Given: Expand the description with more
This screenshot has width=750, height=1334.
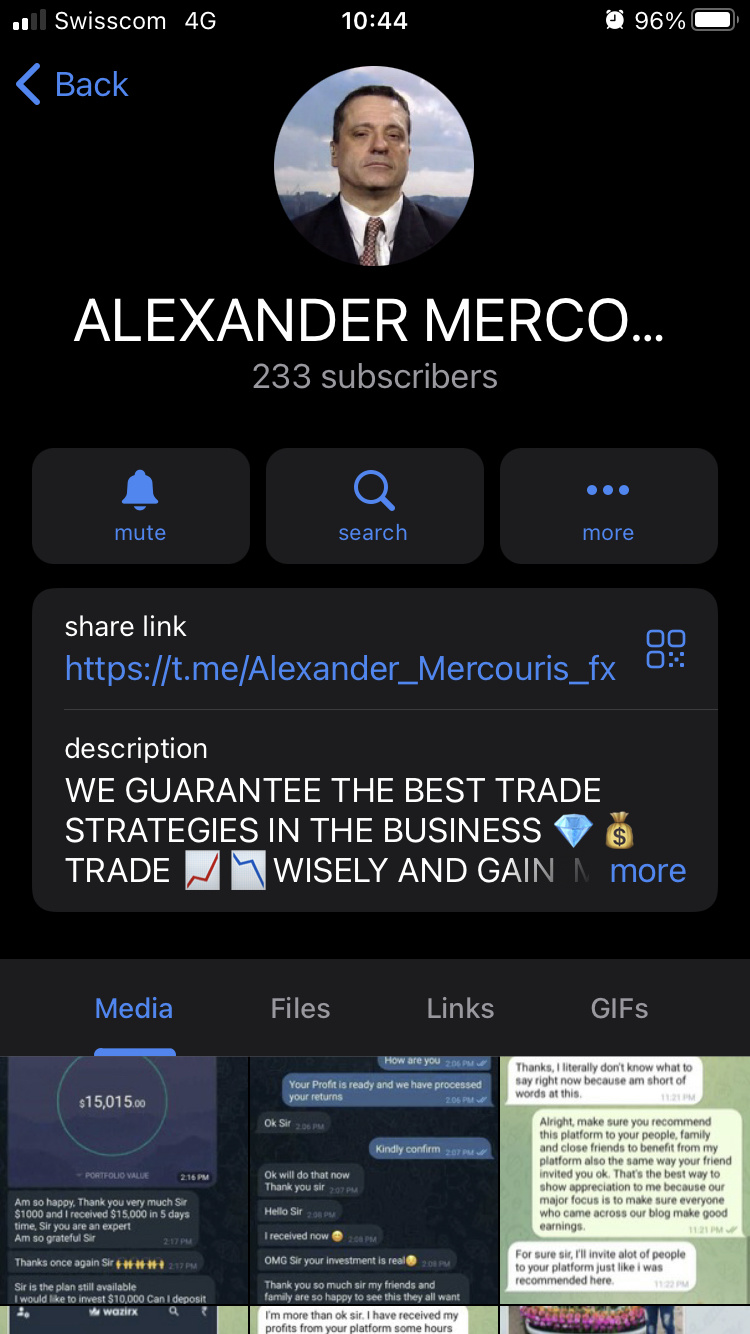Looking at the screenshot, I should [648, 871].
